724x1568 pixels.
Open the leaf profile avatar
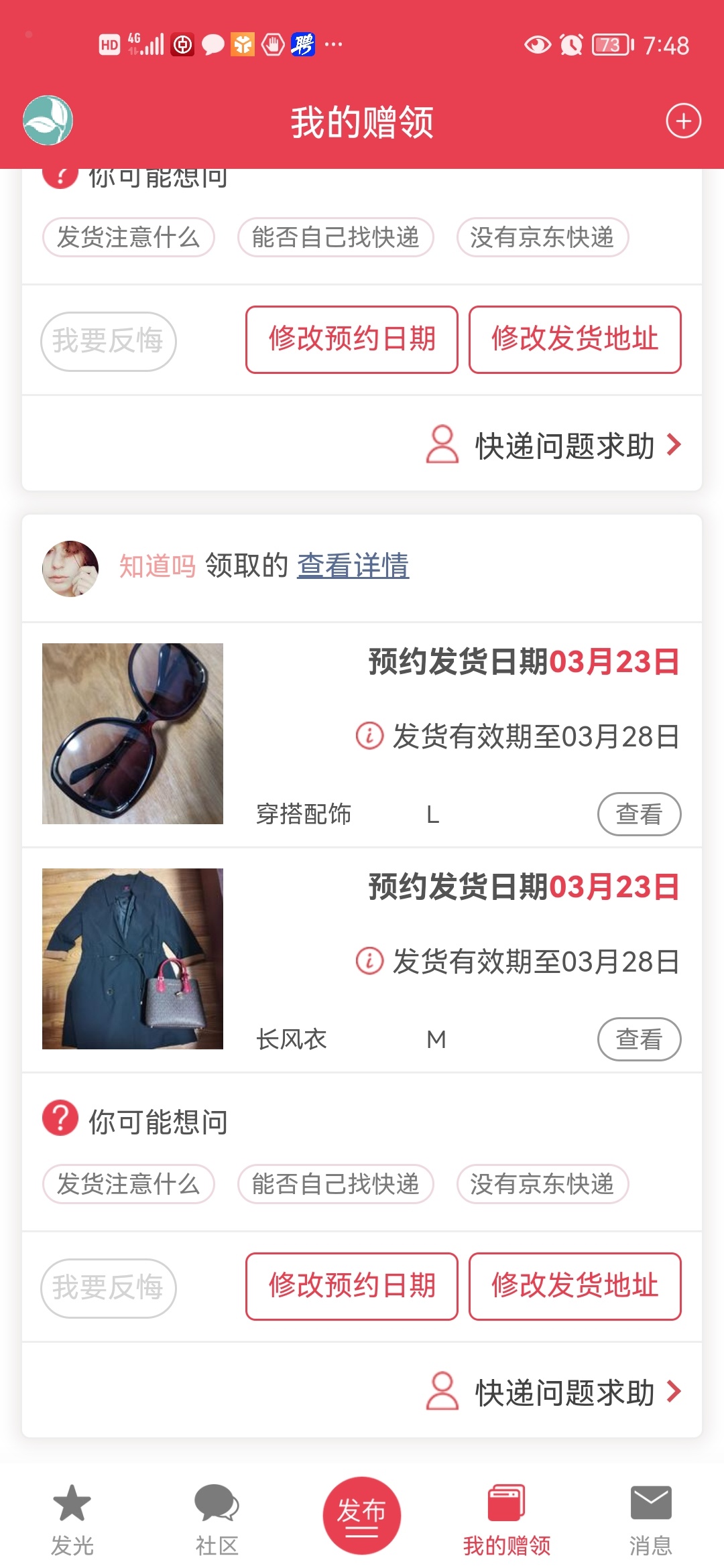(48, 121)
